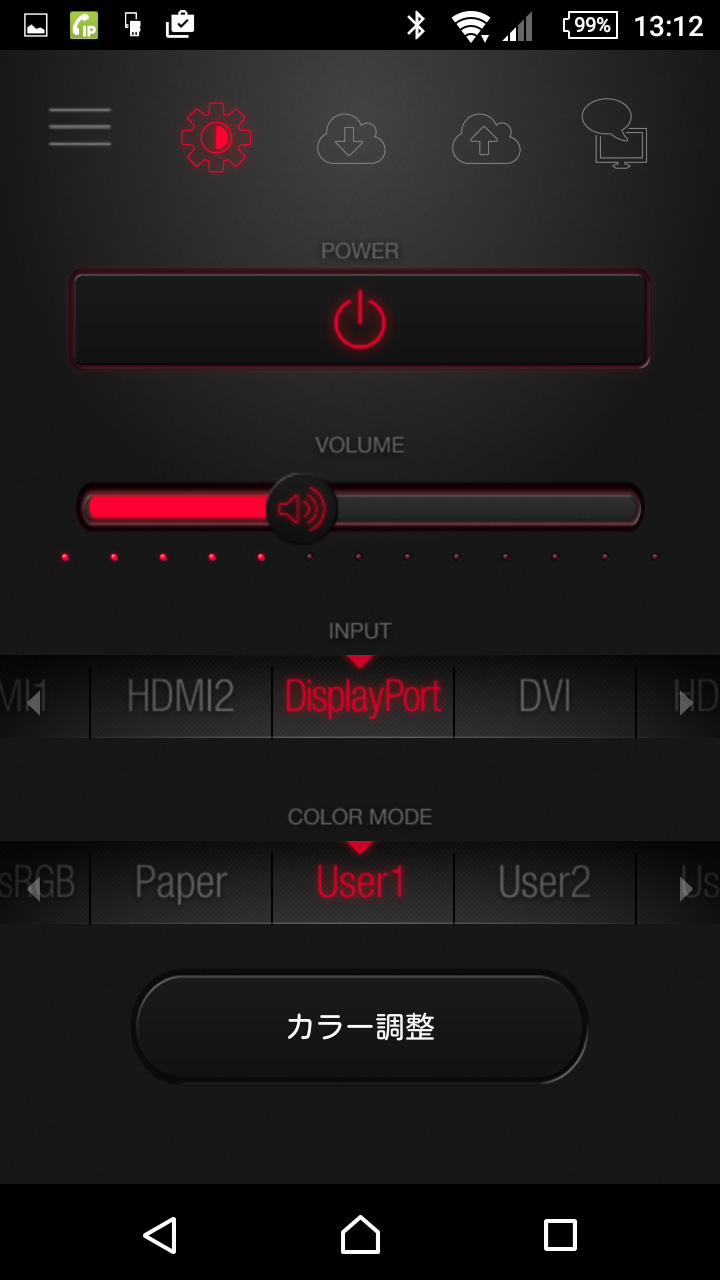
Task: Switch color mode to User2
Action: pyautogui.click(x=545, y=883)
